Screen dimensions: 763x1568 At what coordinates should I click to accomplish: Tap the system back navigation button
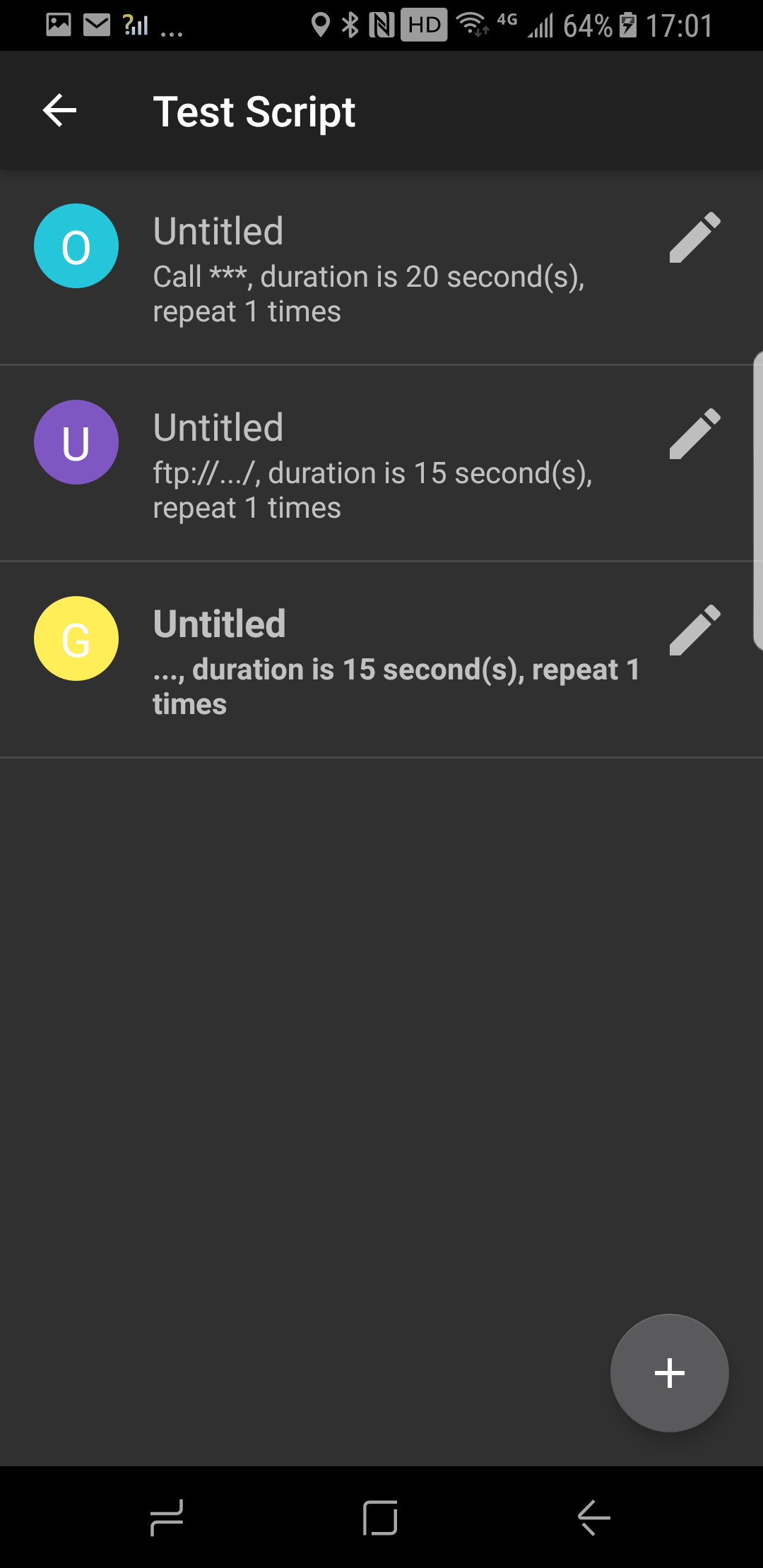594,1517
